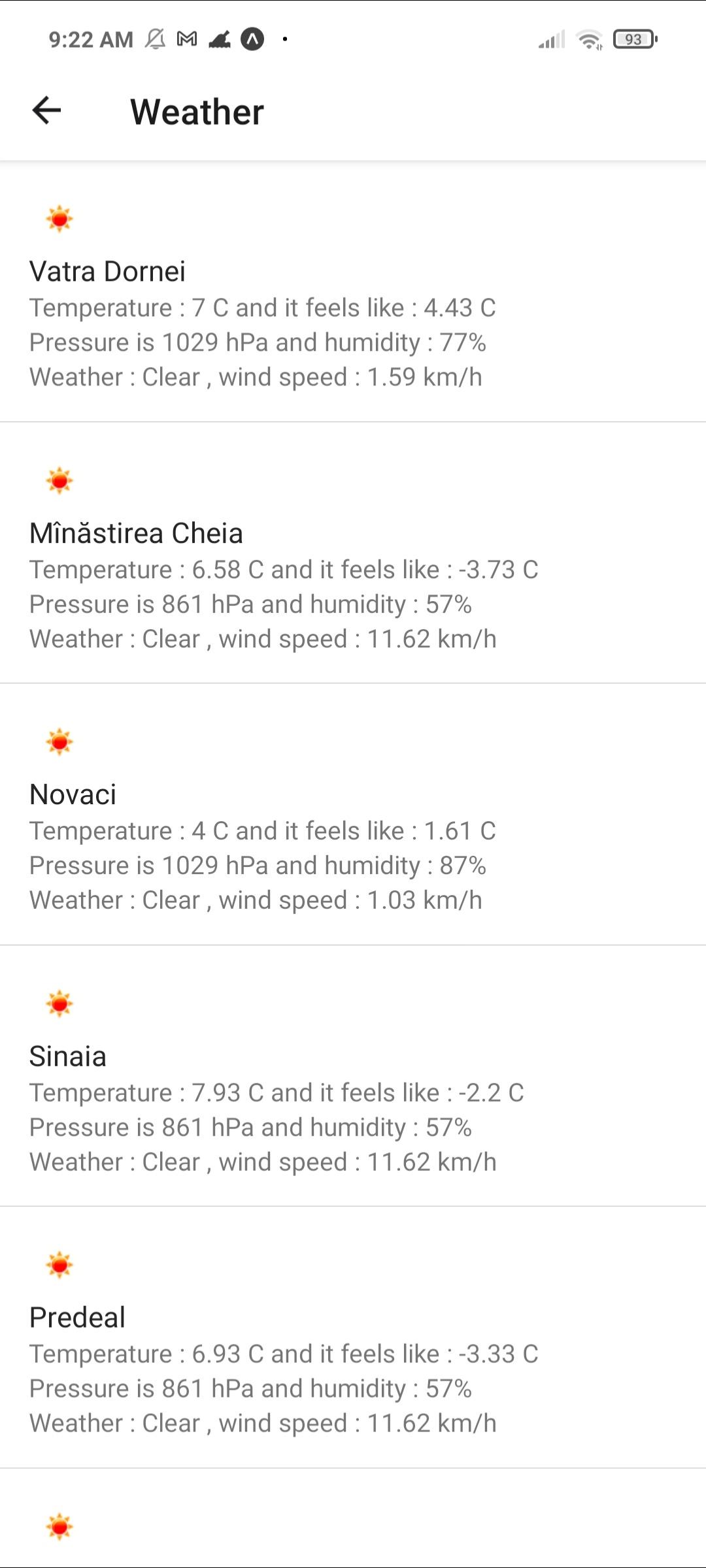706x1568 pixels.
Task: View the Predeal weather entry
Action: click(x=353, y=1337)
